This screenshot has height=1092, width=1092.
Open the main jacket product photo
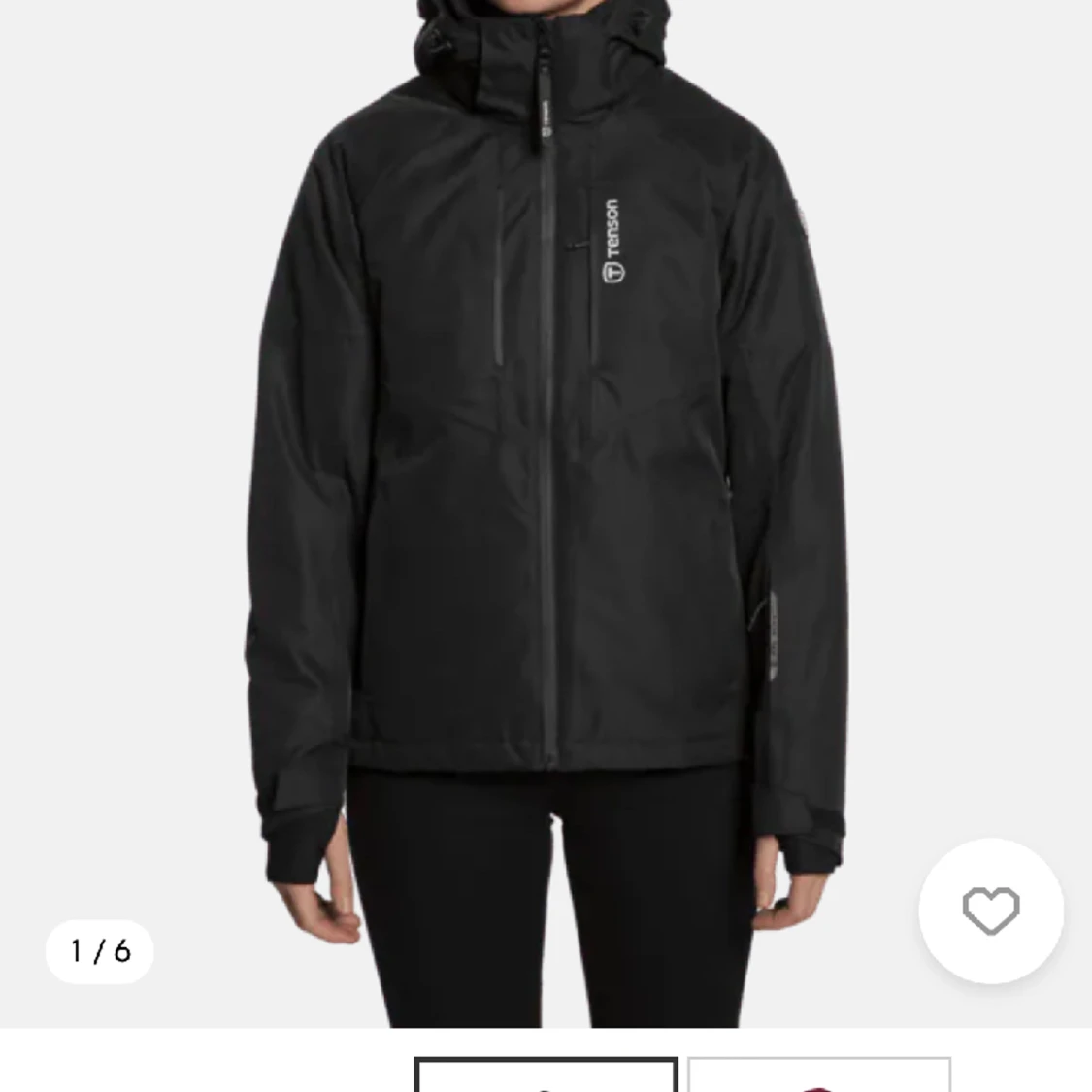546,485
